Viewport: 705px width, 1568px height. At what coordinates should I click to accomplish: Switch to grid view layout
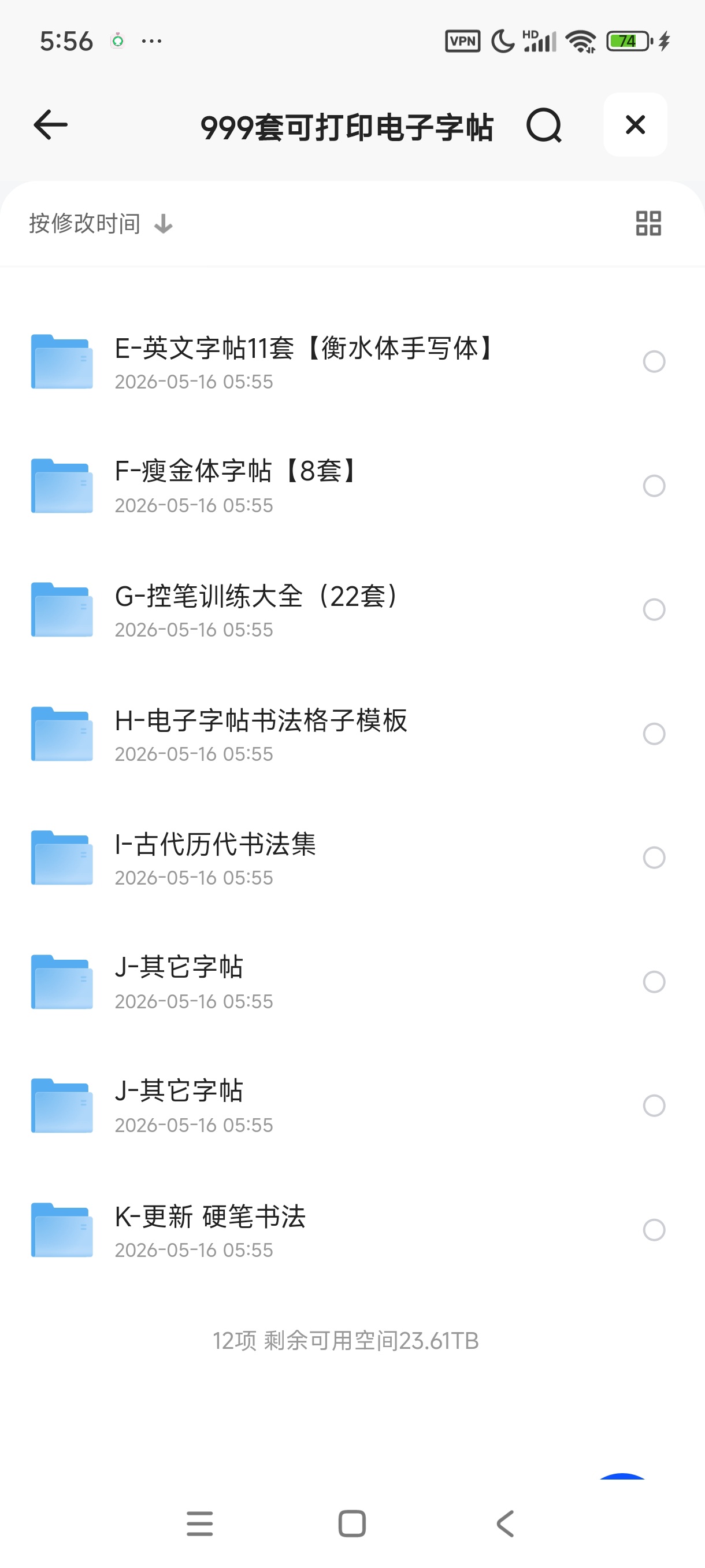click(x=648, y=223)
